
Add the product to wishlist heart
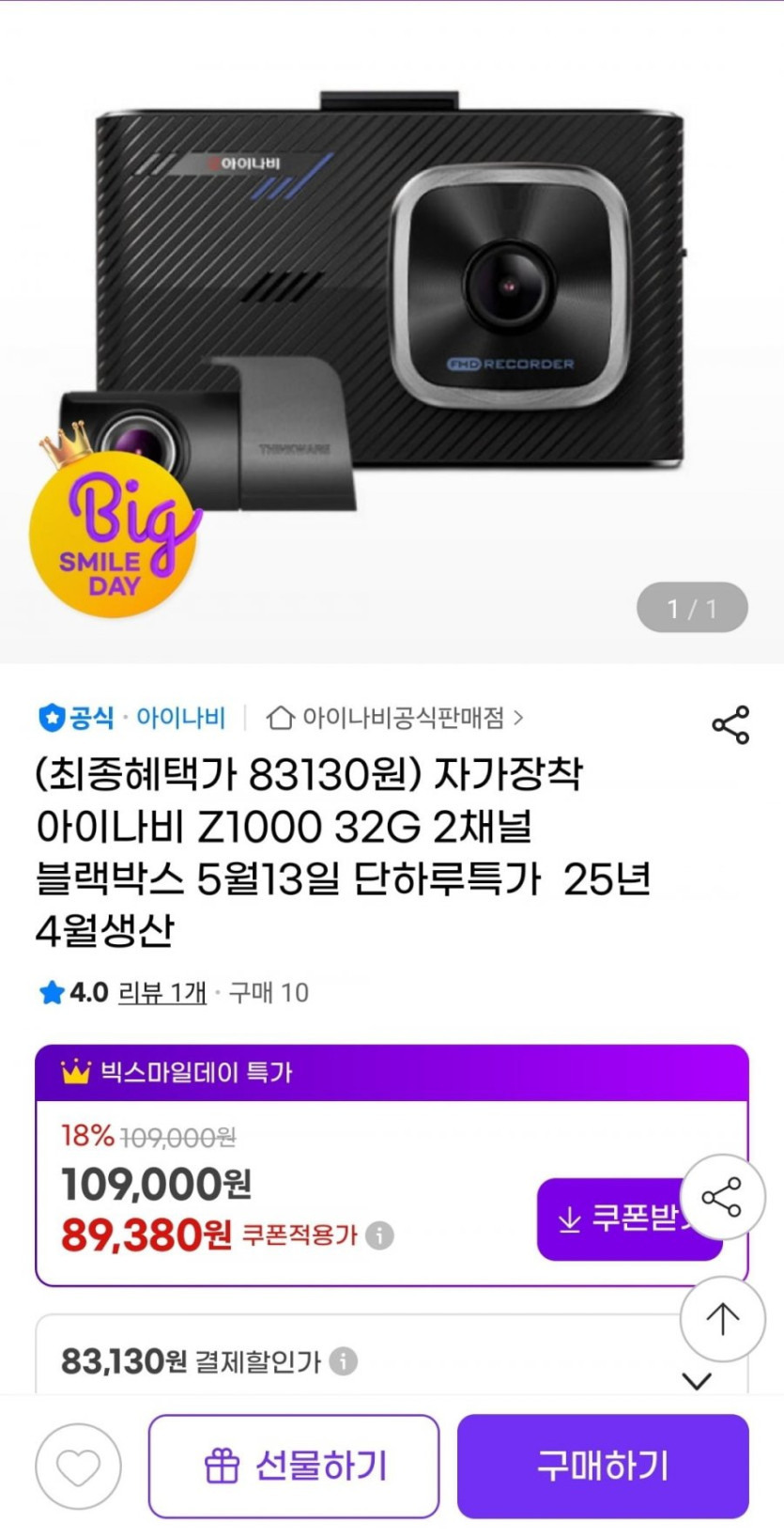click(x=78, y=1467)
